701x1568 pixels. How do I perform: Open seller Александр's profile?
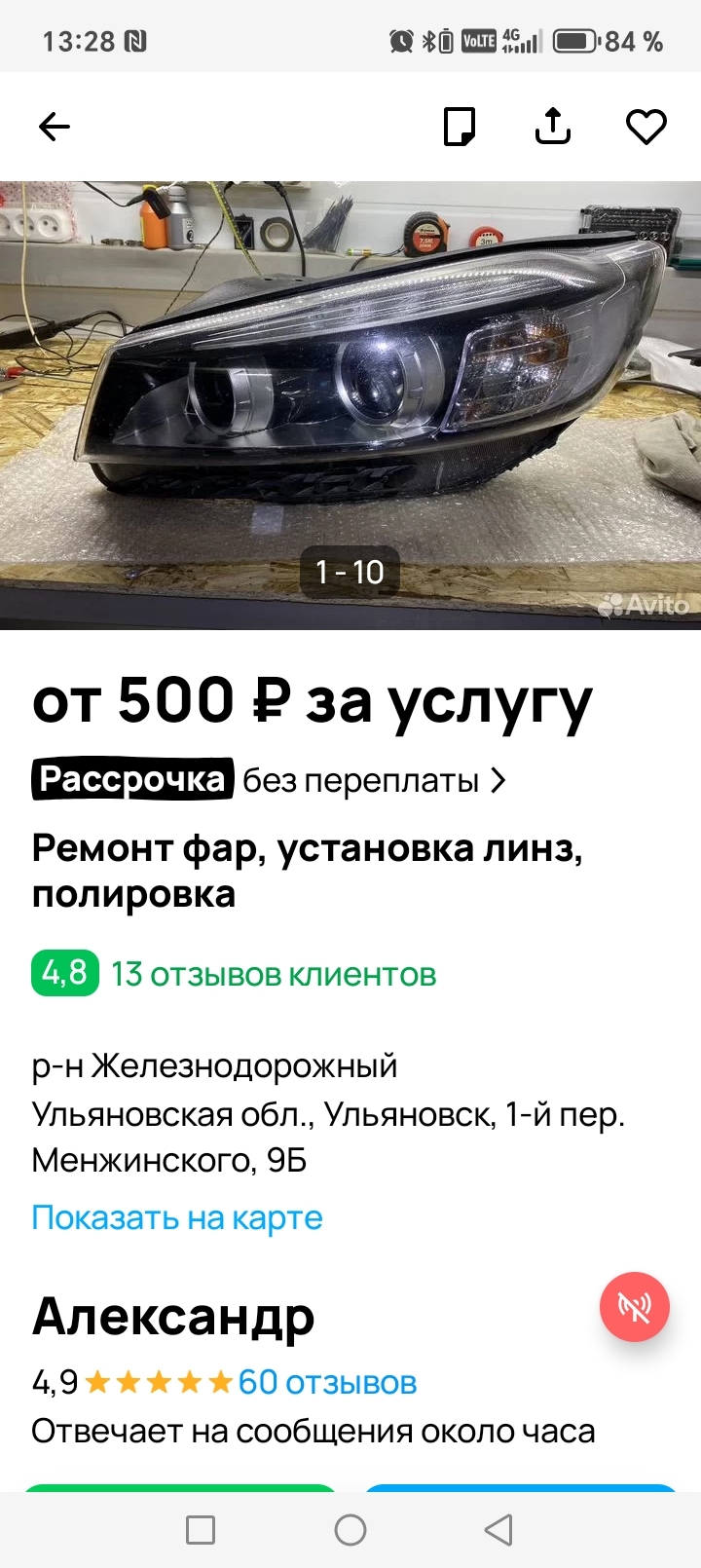[x=173, y=1317]
